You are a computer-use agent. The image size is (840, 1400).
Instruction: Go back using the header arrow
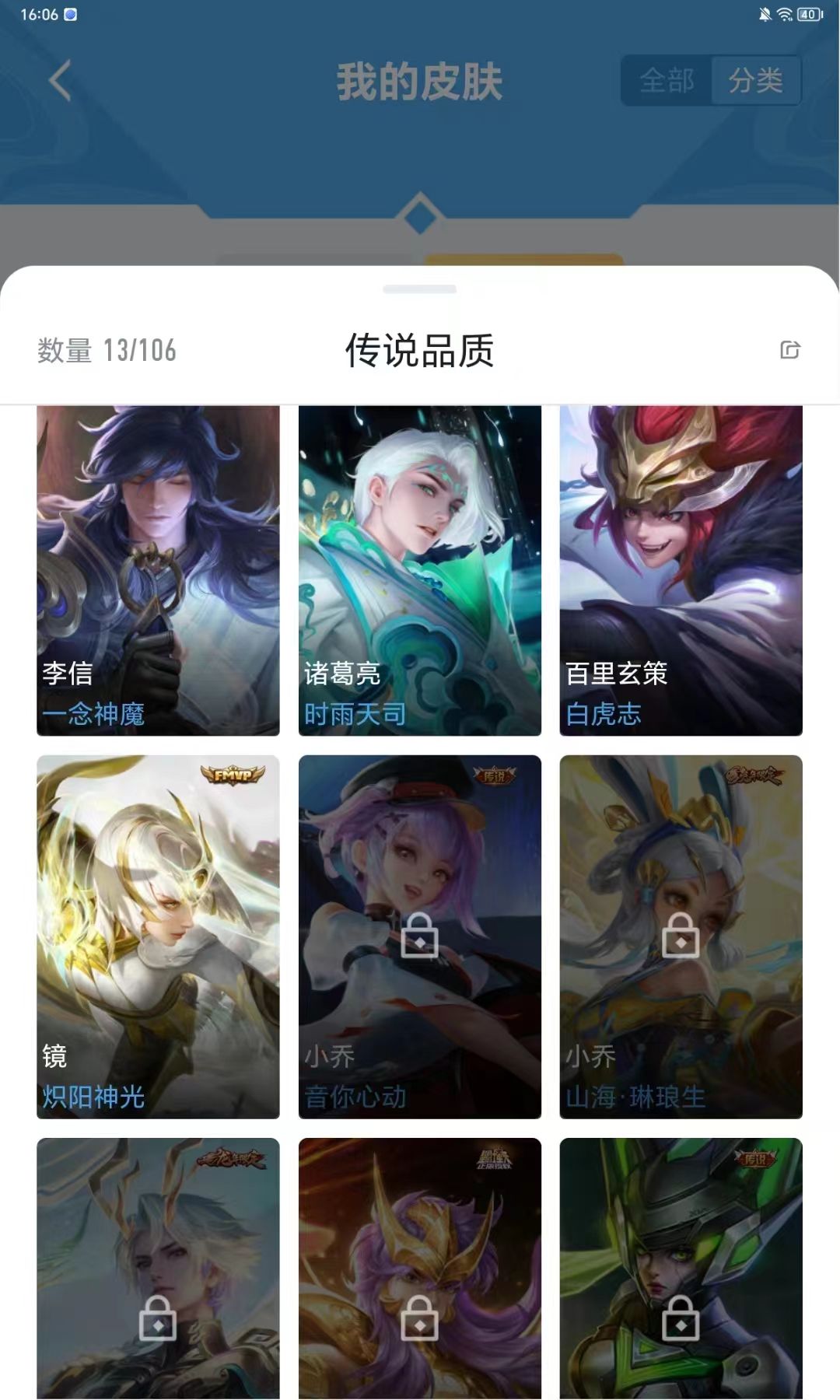(60, 81)
